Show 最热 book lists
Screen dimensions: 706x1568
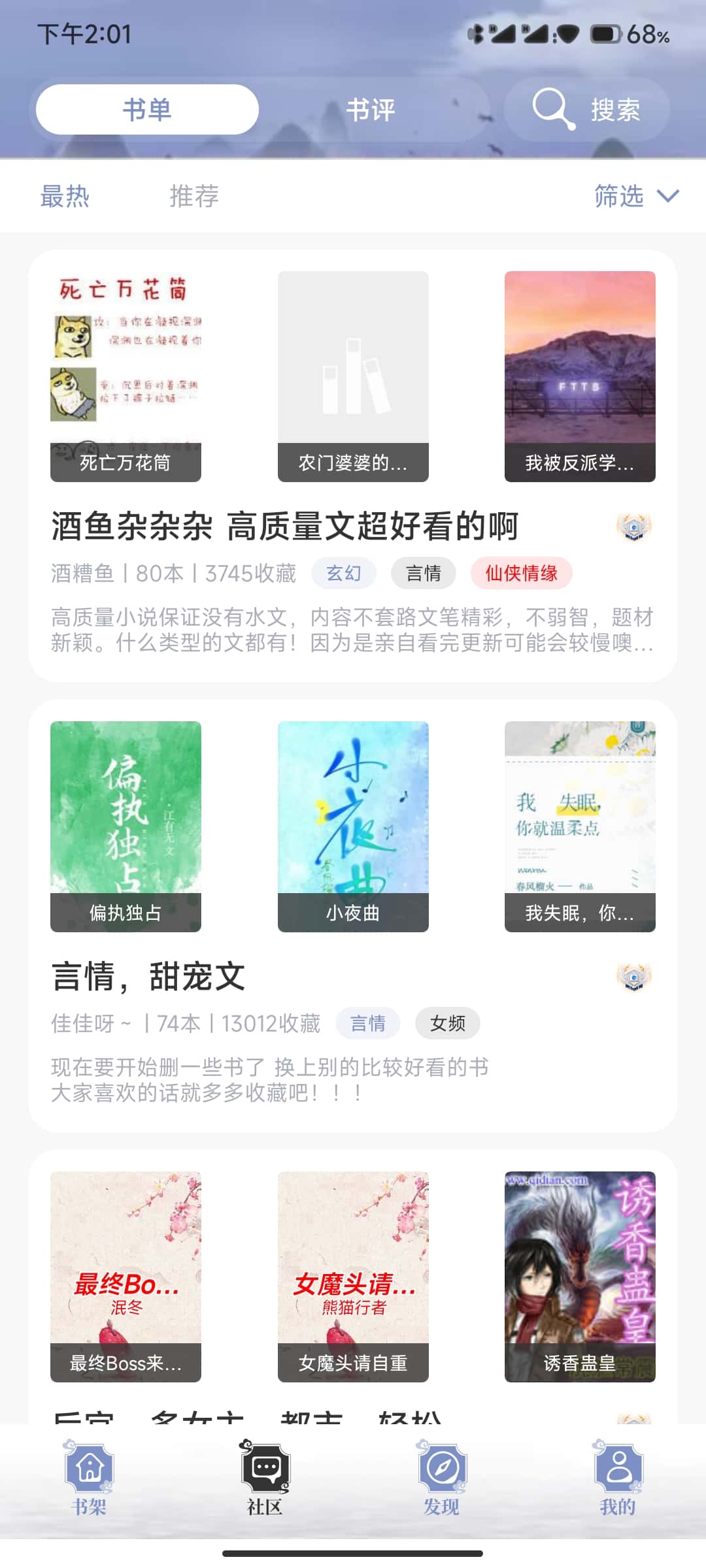click(x=65, y=196)
